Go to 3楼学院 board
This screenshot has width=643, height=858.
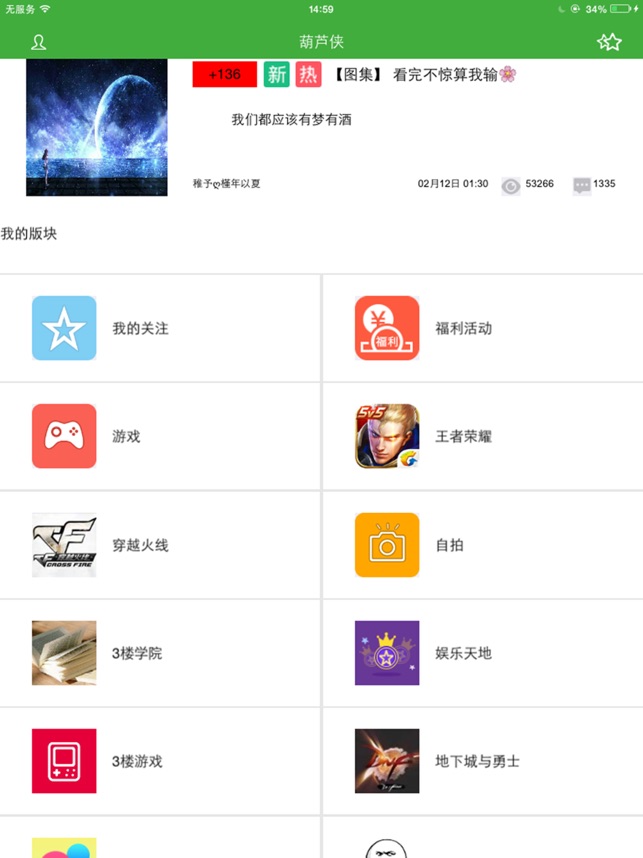[160, 653]
